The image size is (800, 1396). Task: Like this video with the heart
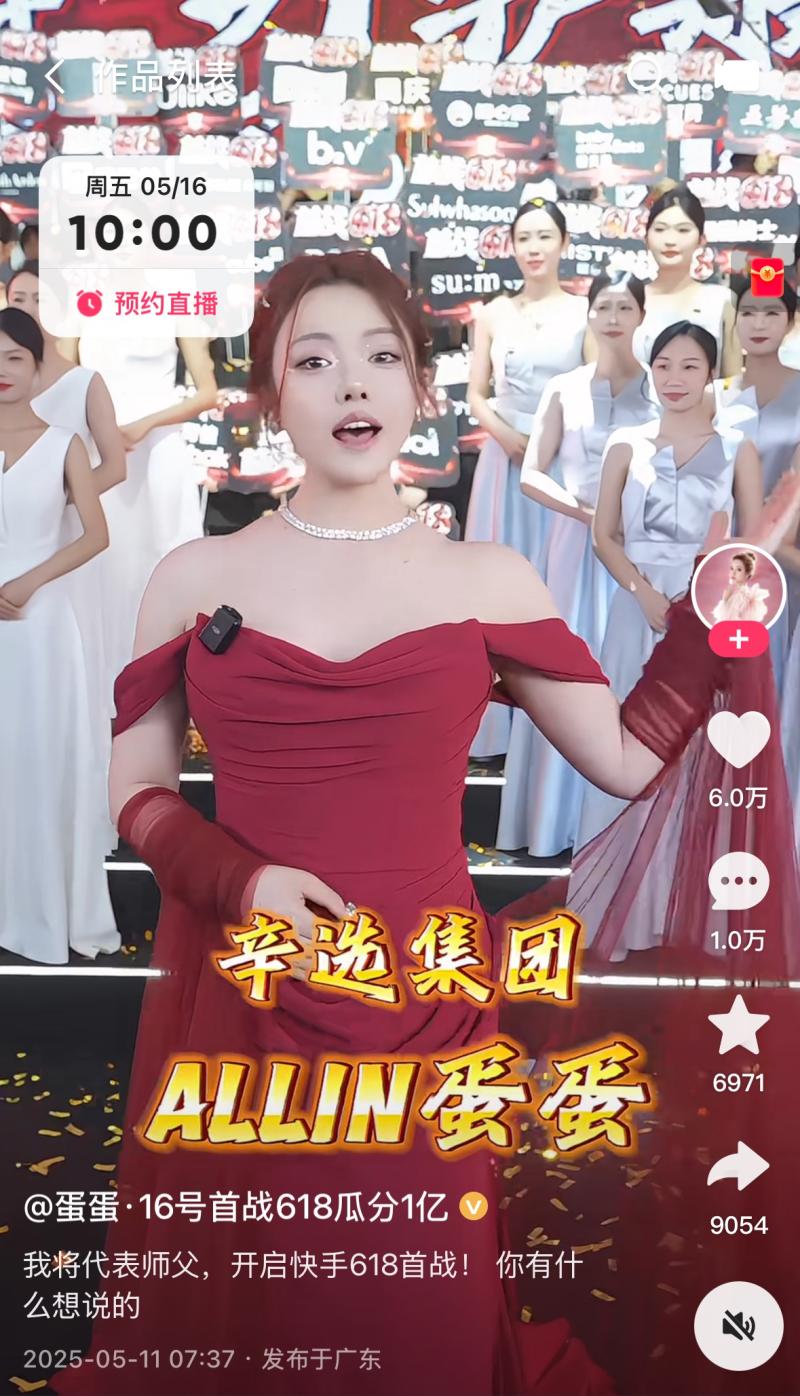[738, 740]
